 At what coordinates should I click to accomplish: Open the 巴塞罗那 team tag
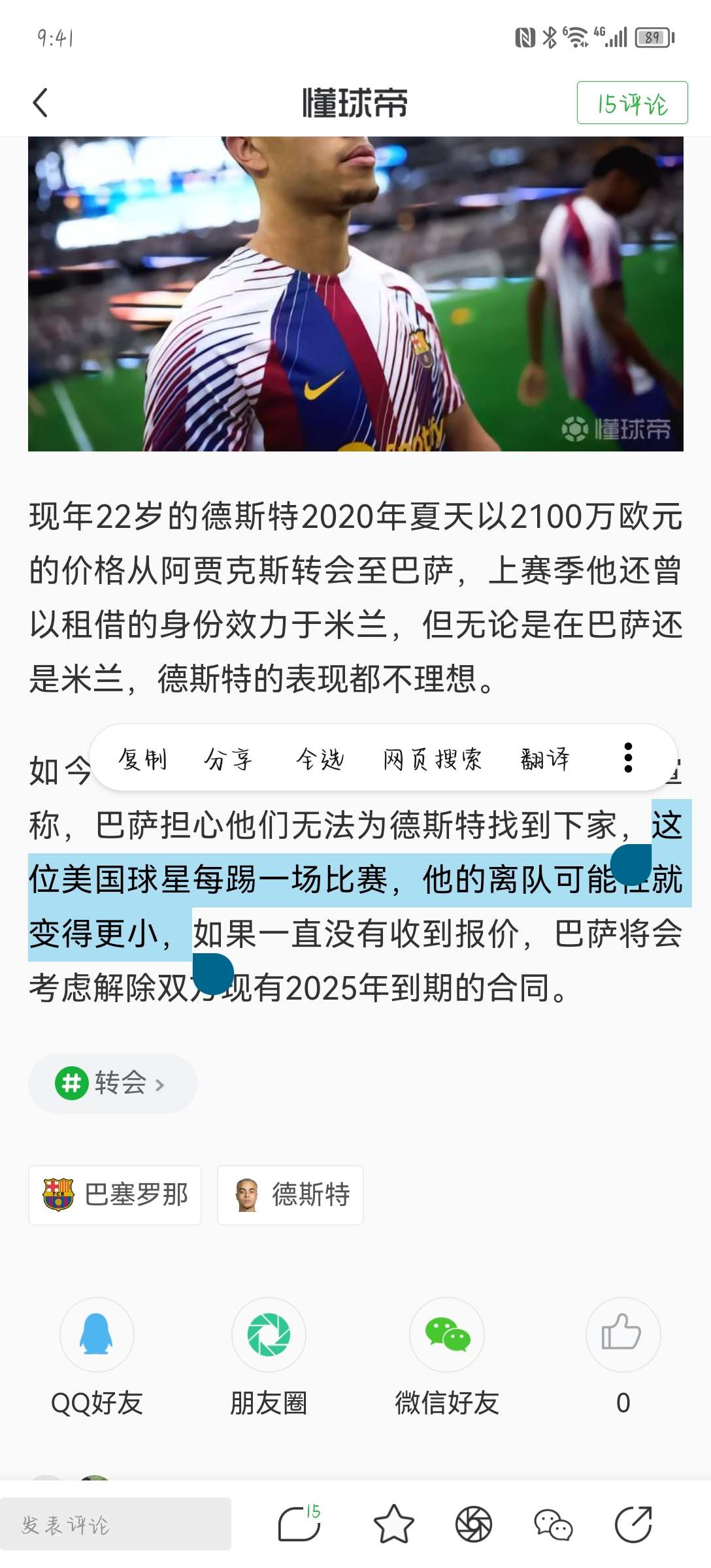pos(115,1195)
